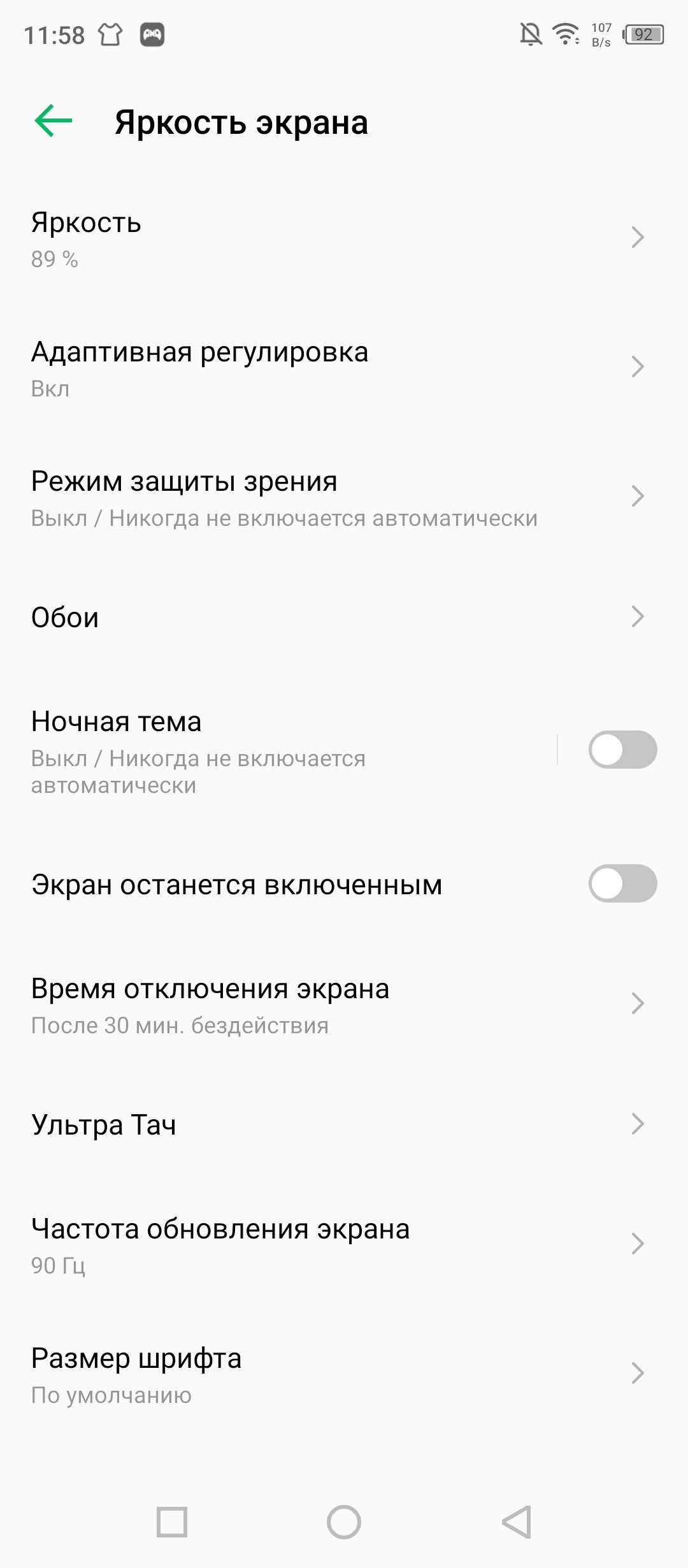Toggle the Ночная тема switch

tap(622, 750)
